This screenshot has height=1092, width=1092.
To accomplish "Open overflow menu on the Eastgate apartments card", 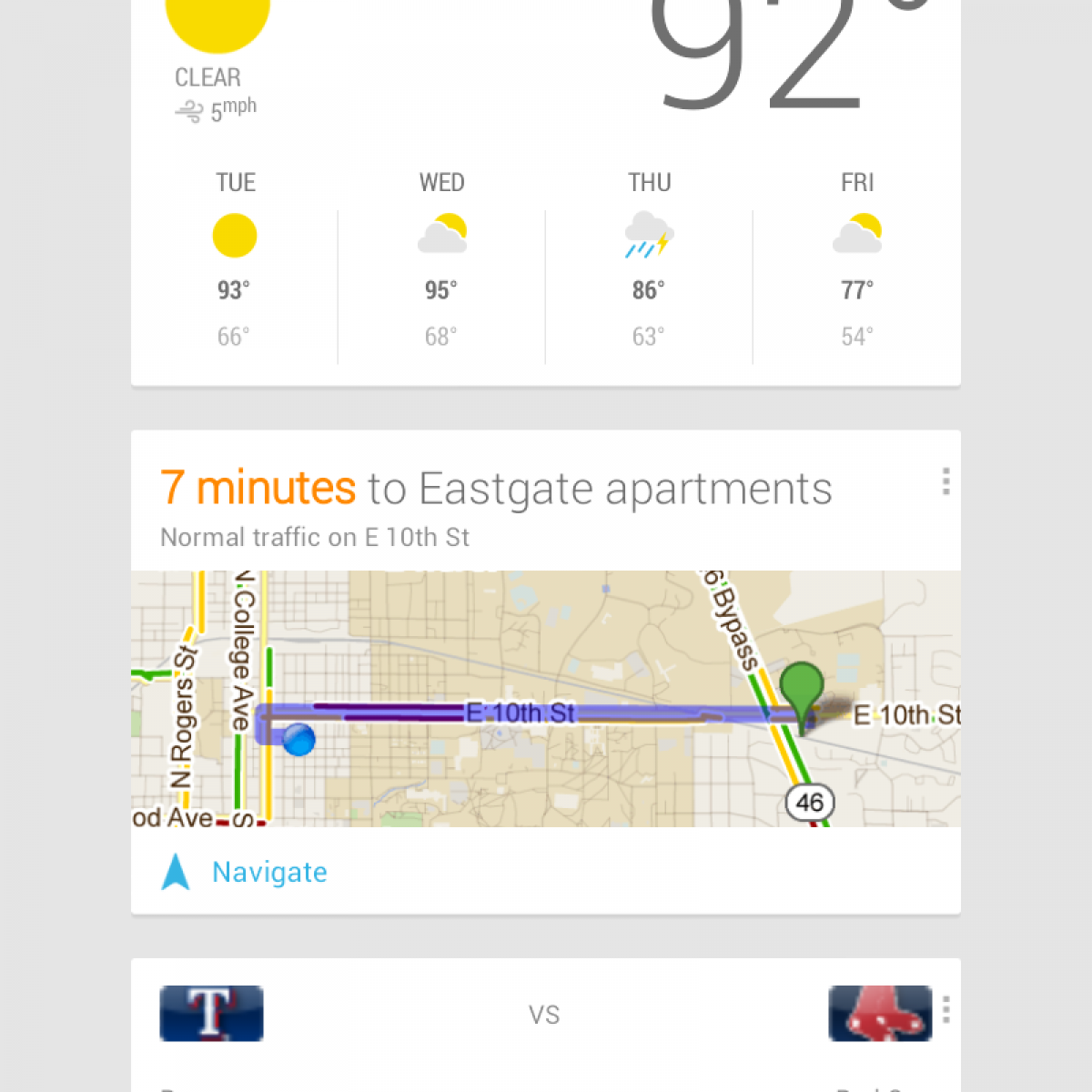I will pyautogui.click(x=945, y=481).
